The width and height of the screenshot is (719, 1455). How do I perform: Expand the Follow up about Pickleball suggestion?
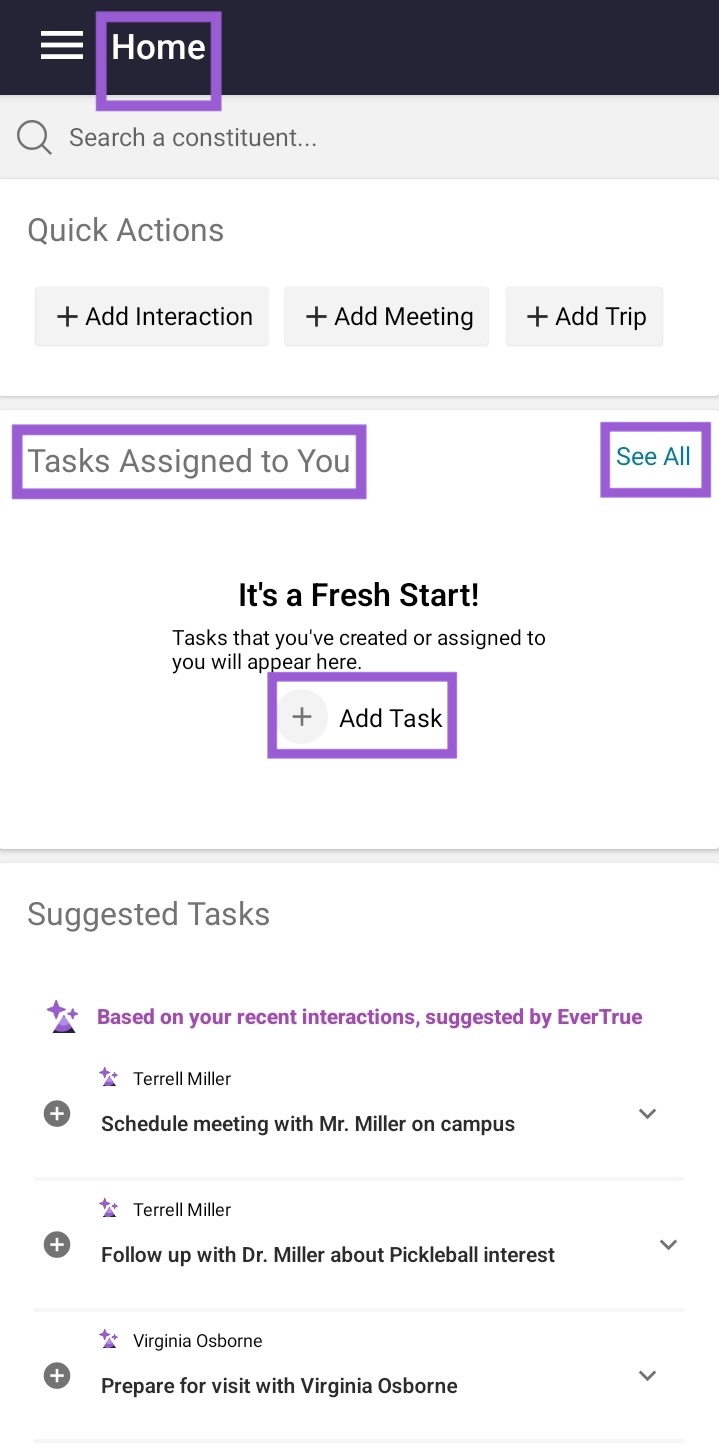668,1244
